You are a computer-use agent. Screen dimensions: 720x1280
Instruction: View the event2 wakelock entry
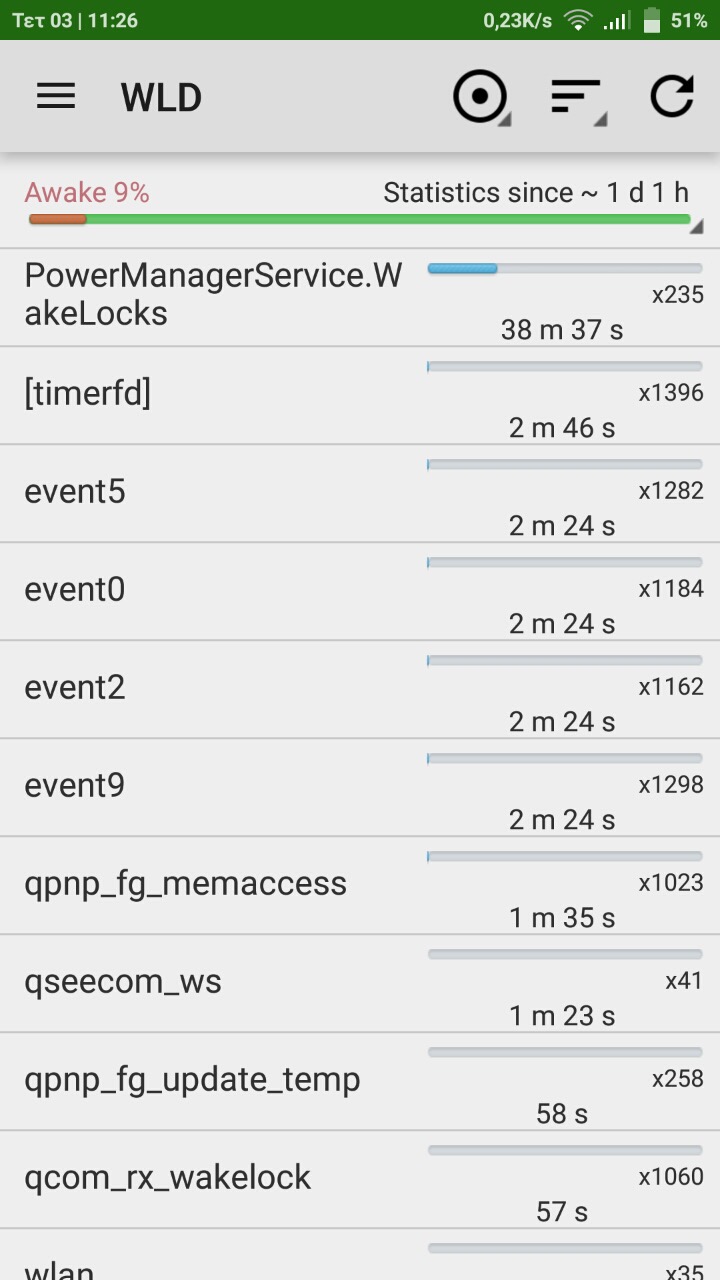360,689
